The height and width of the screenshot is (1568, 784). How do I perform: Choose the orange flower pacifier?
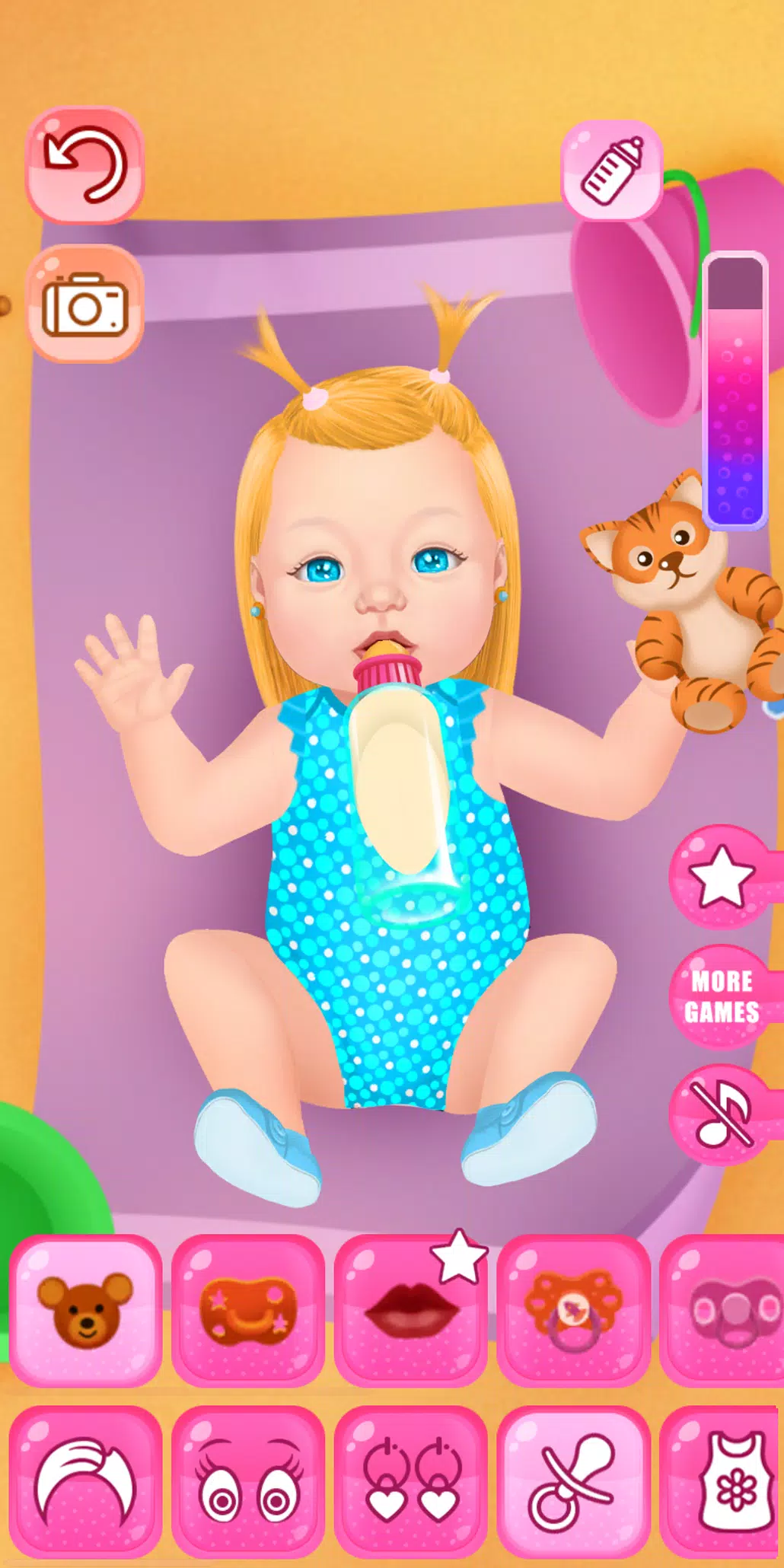[x=573, y=1310]
